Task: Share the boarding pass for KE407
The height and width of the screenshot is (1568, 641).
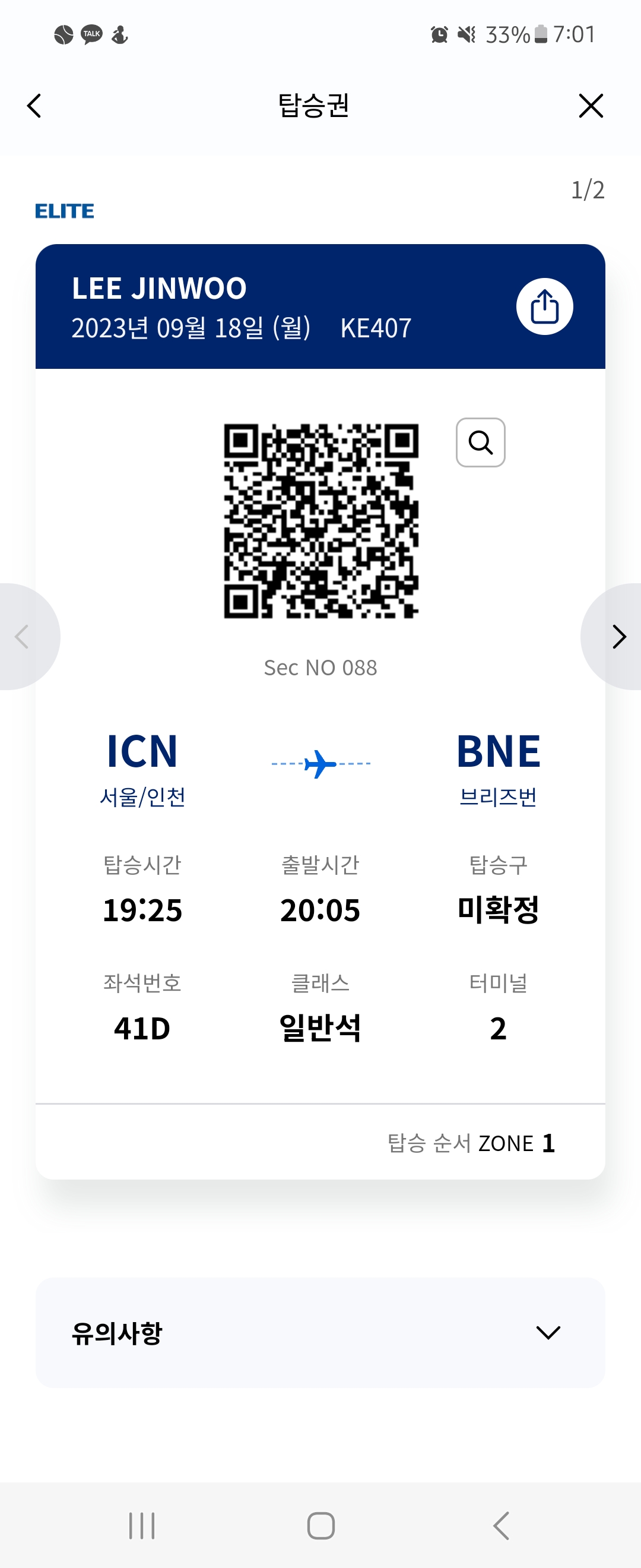Action: pyautogui.click(x=544, y=306)
